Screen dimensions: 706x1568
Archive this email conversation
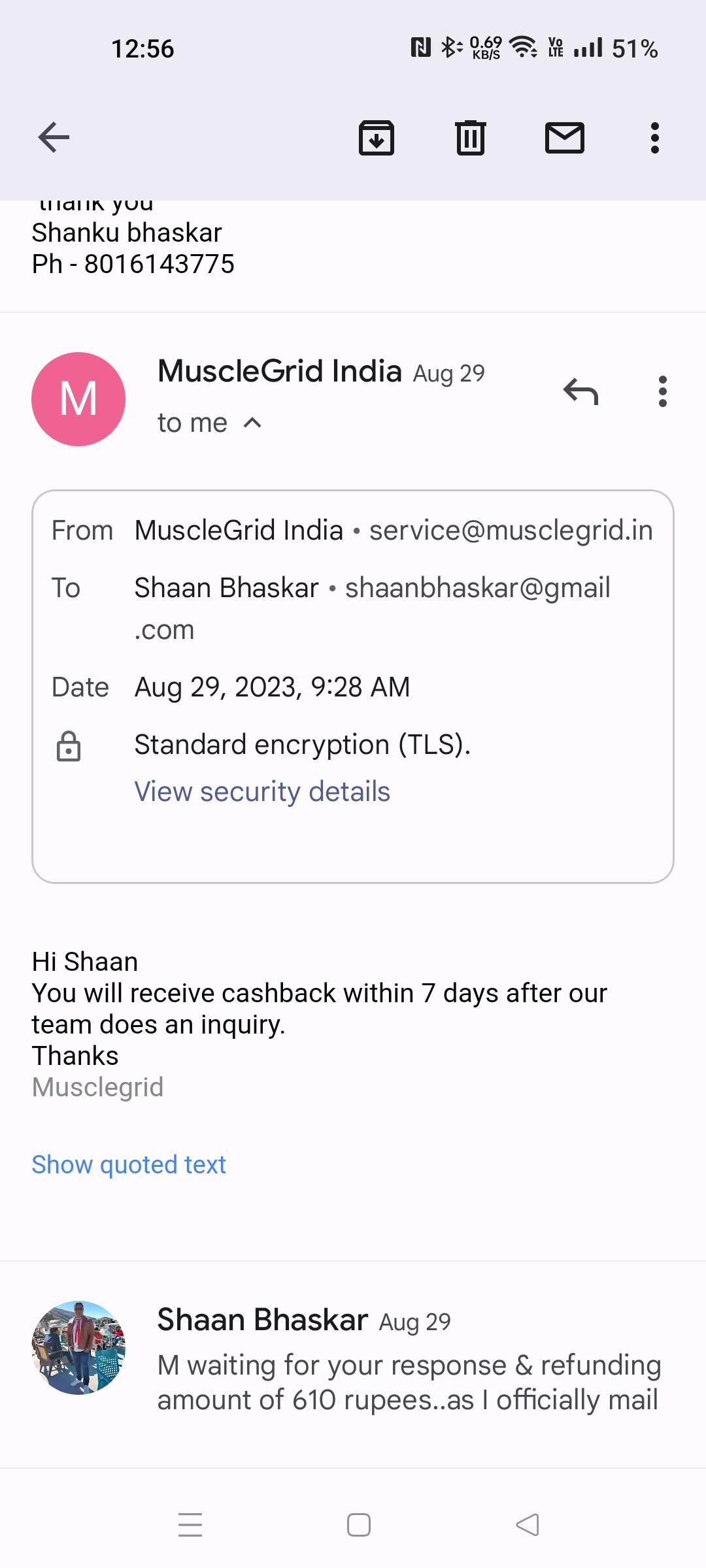click(377, 138)
